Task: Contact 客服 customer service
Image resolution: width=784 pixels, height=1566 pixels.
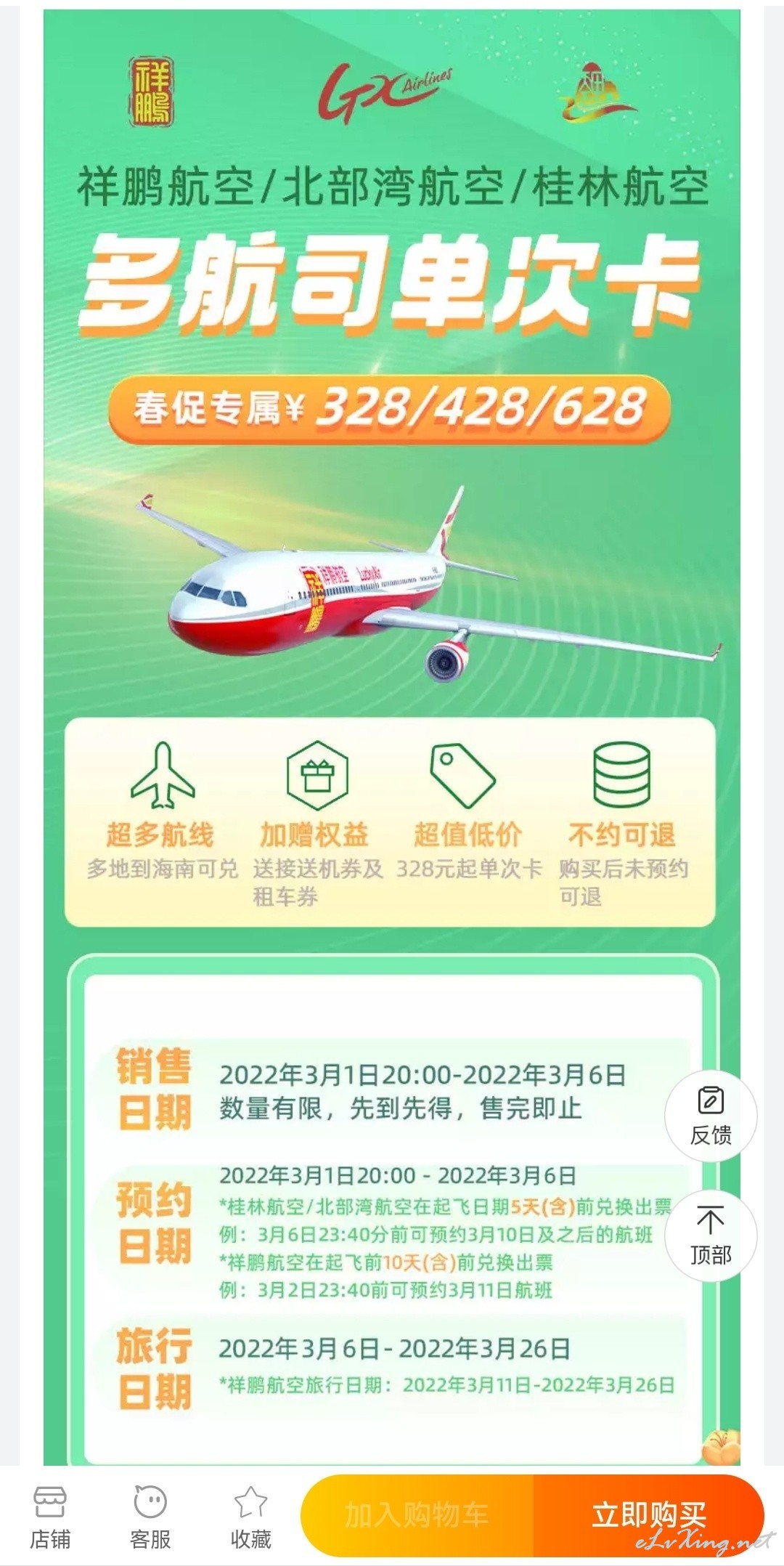Action: pos(150,1517)
